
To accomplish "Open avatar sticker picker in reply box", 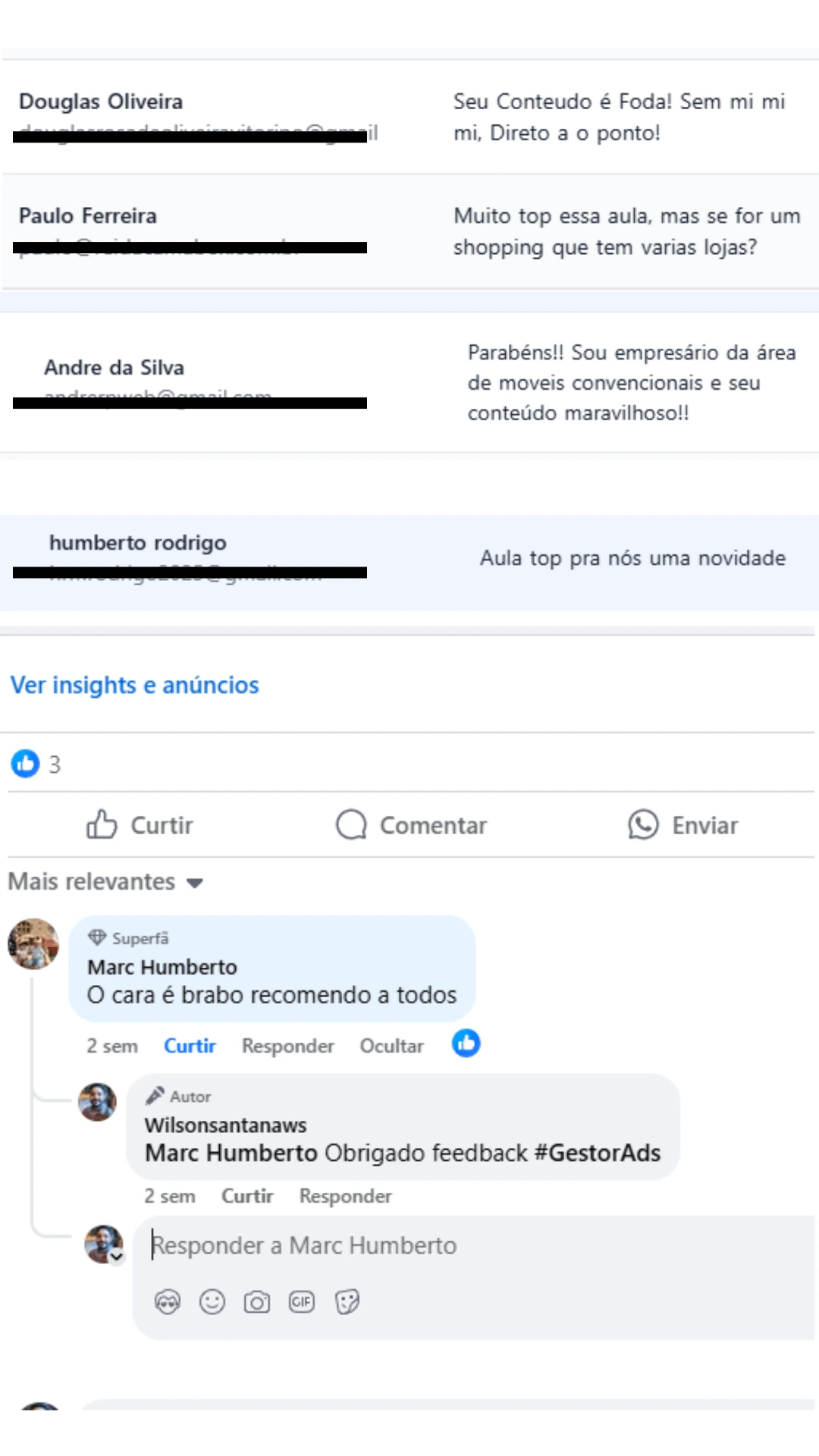I will coord(168,1302).
